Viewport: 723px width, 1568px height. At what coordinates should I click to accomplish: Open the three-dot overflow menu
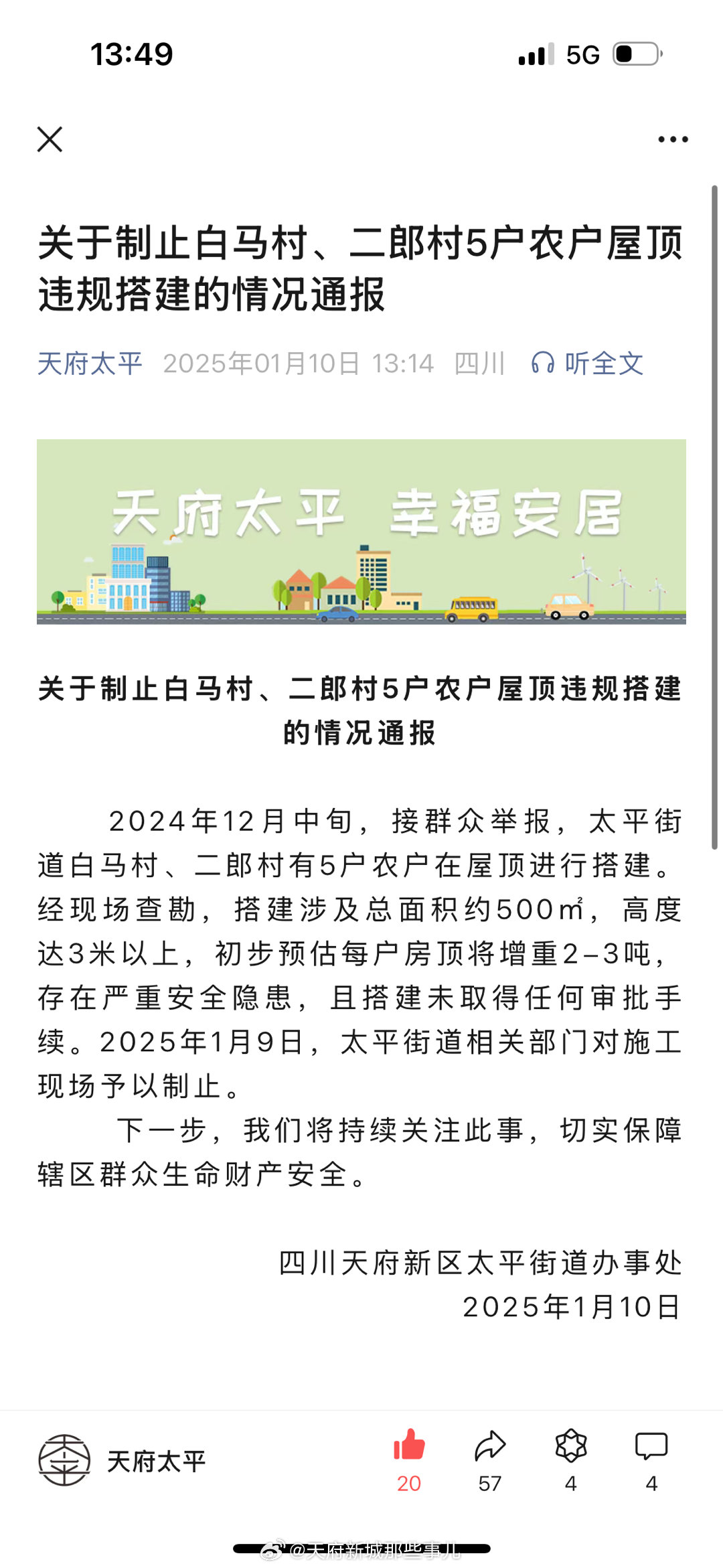673,139
